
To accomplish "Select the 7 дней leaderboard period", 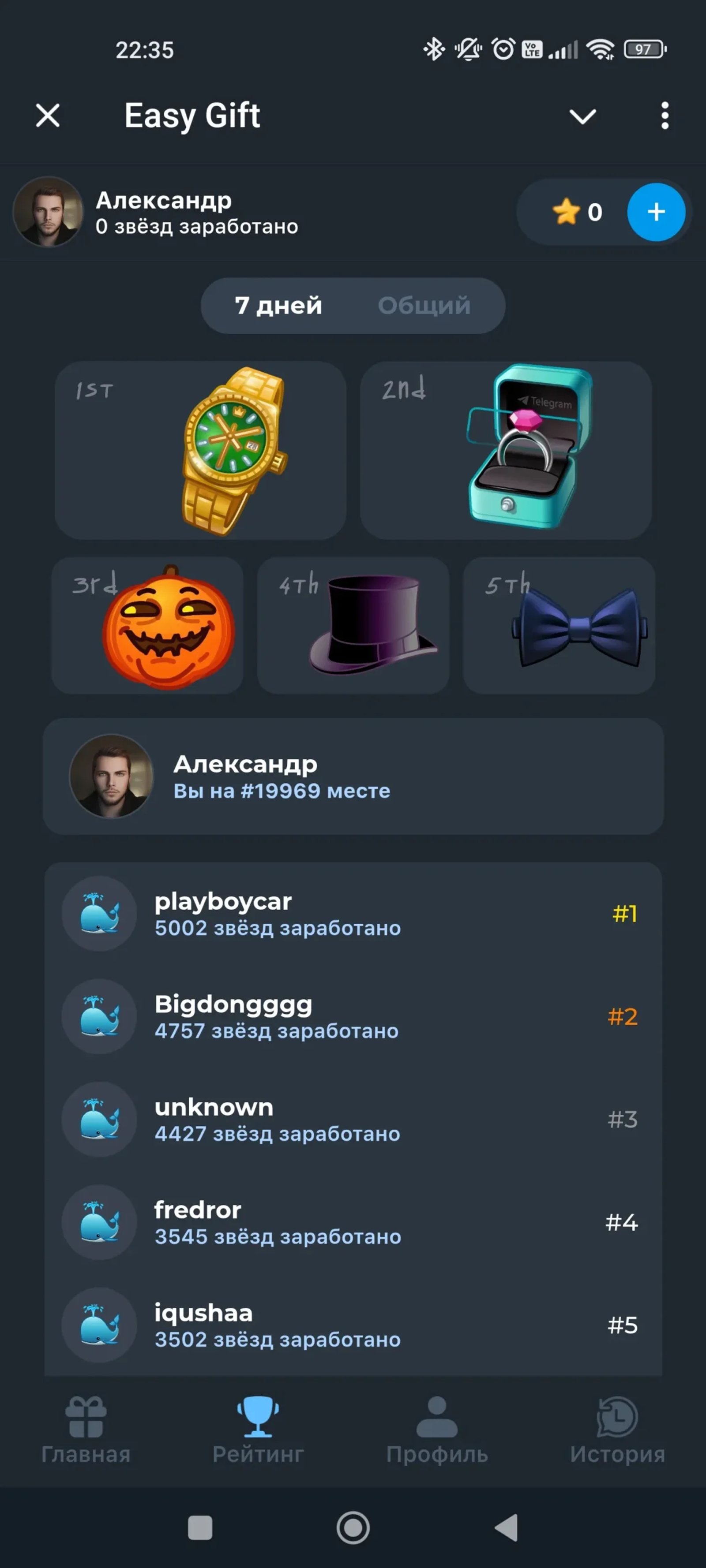I will [x=279, y=306].
